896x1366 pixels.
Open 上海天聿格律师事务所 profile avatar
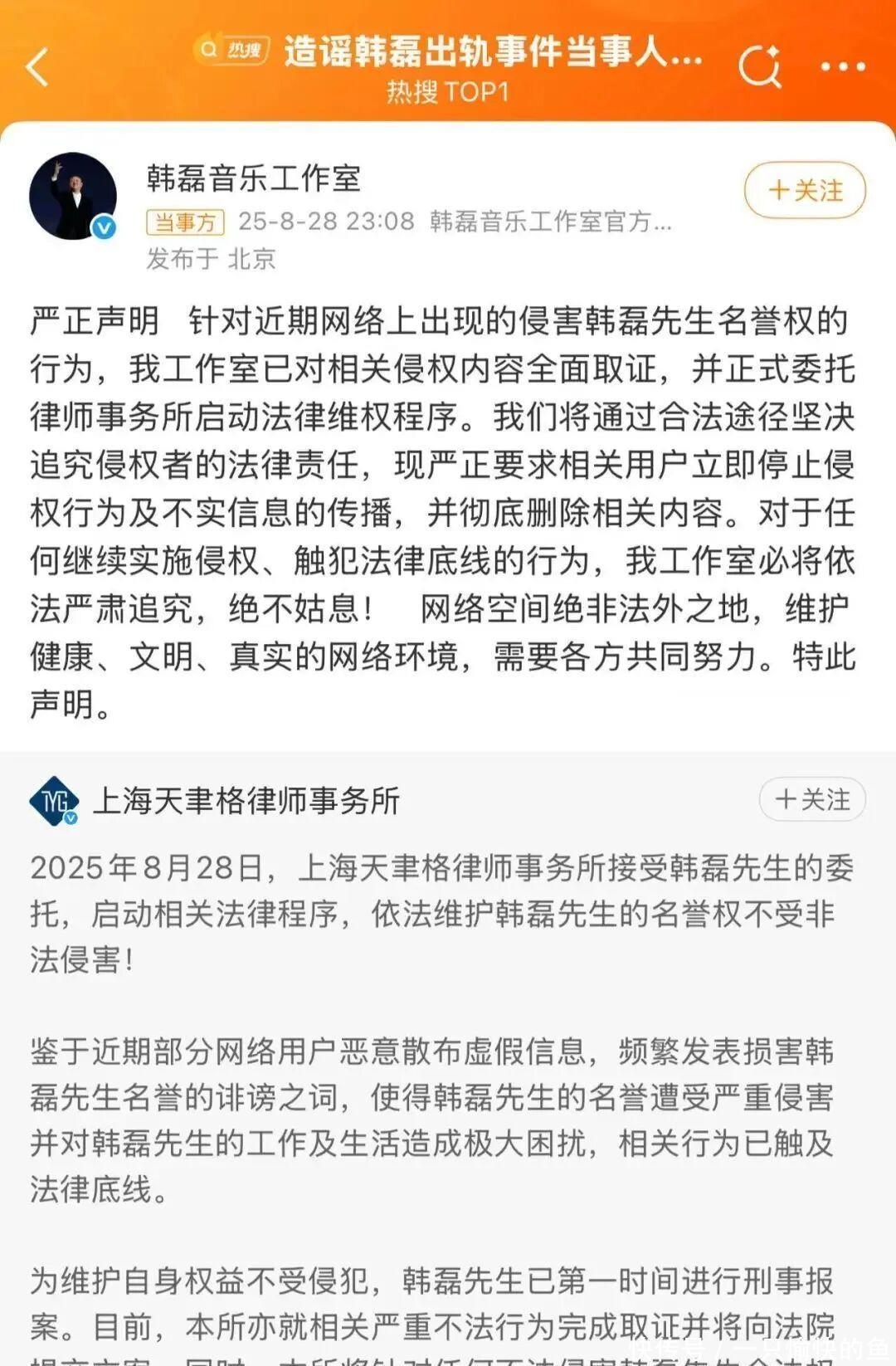tap(54, 801)
